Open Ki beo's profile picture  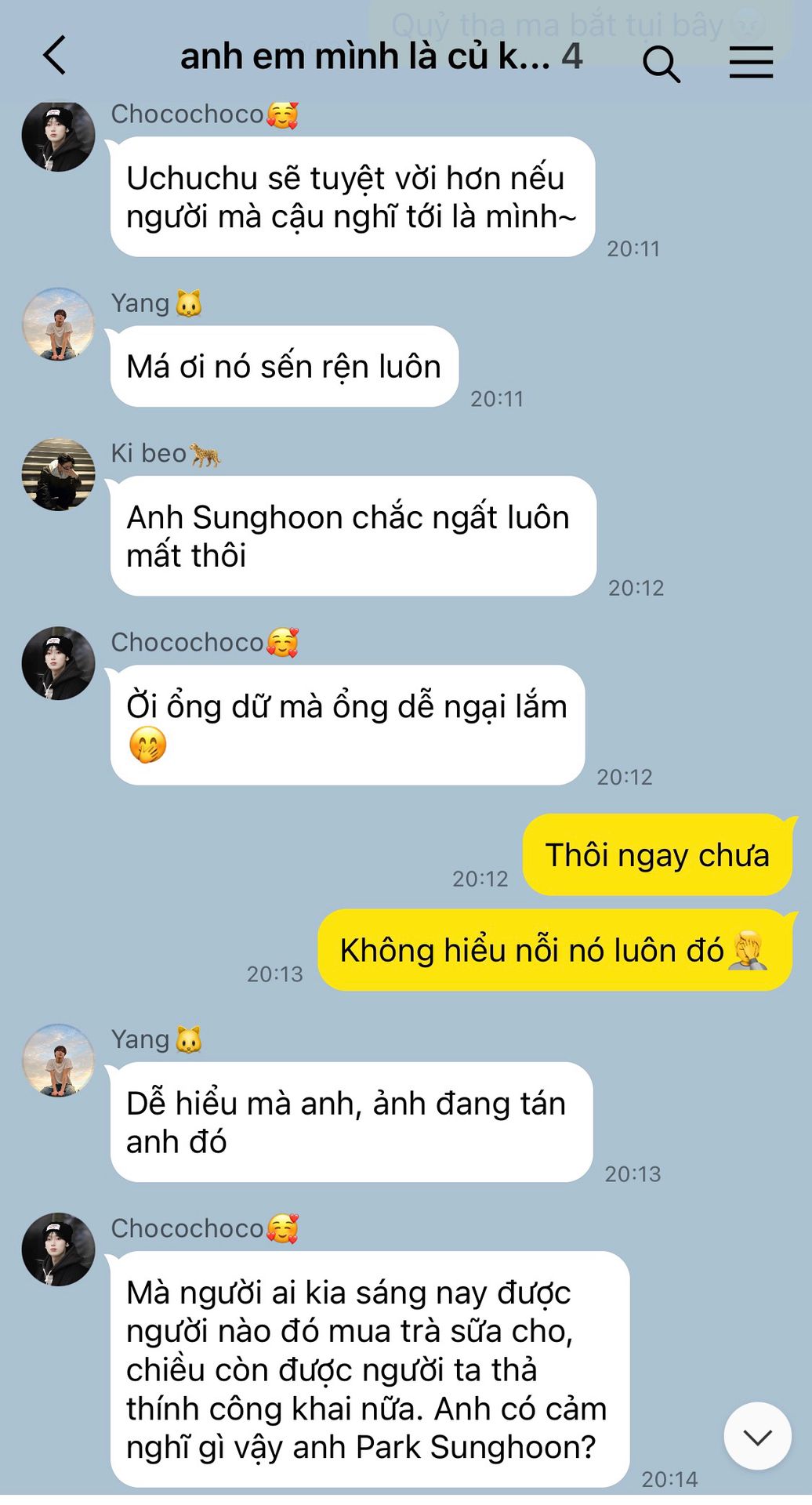pos(59,474)
